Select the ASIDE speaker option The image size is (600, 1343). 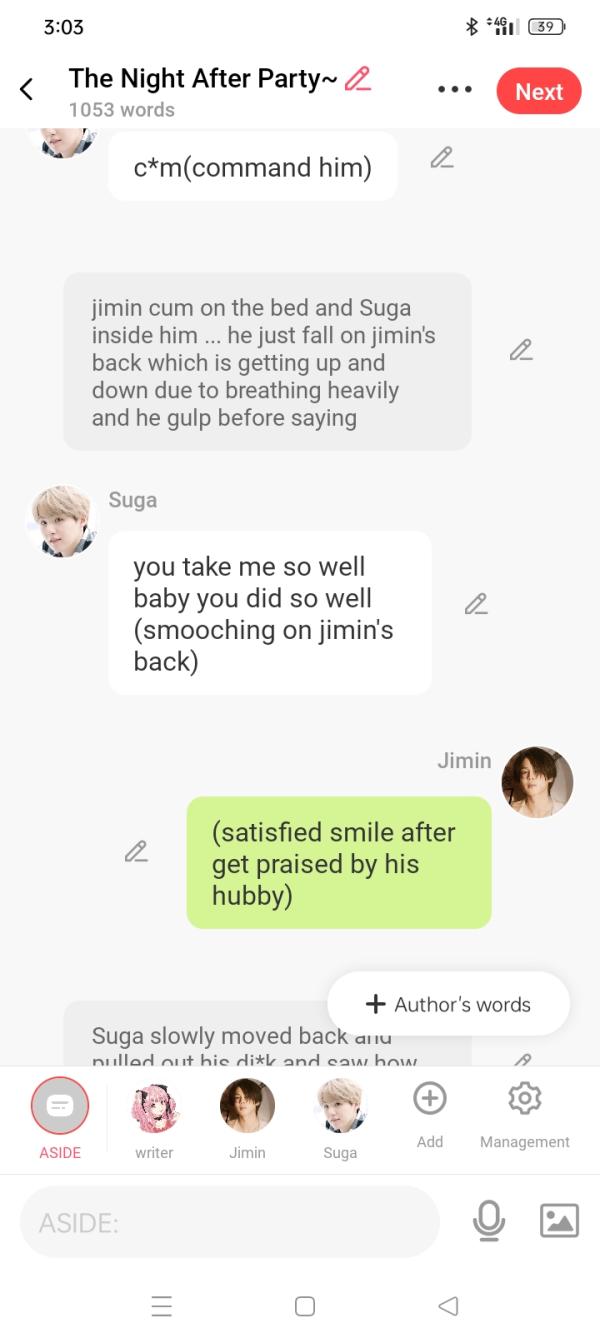60,1106
